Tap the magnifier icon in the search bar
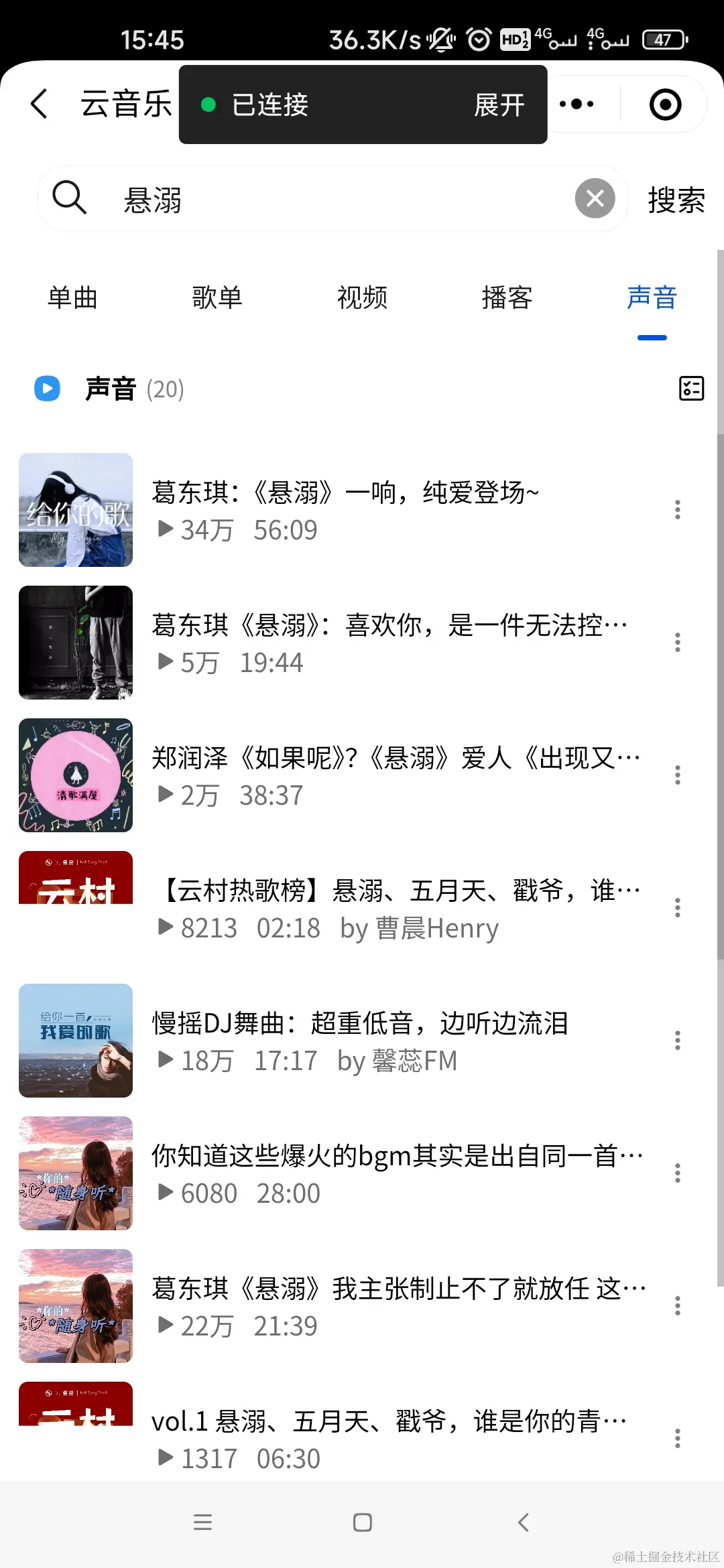 tap(70, 198)
